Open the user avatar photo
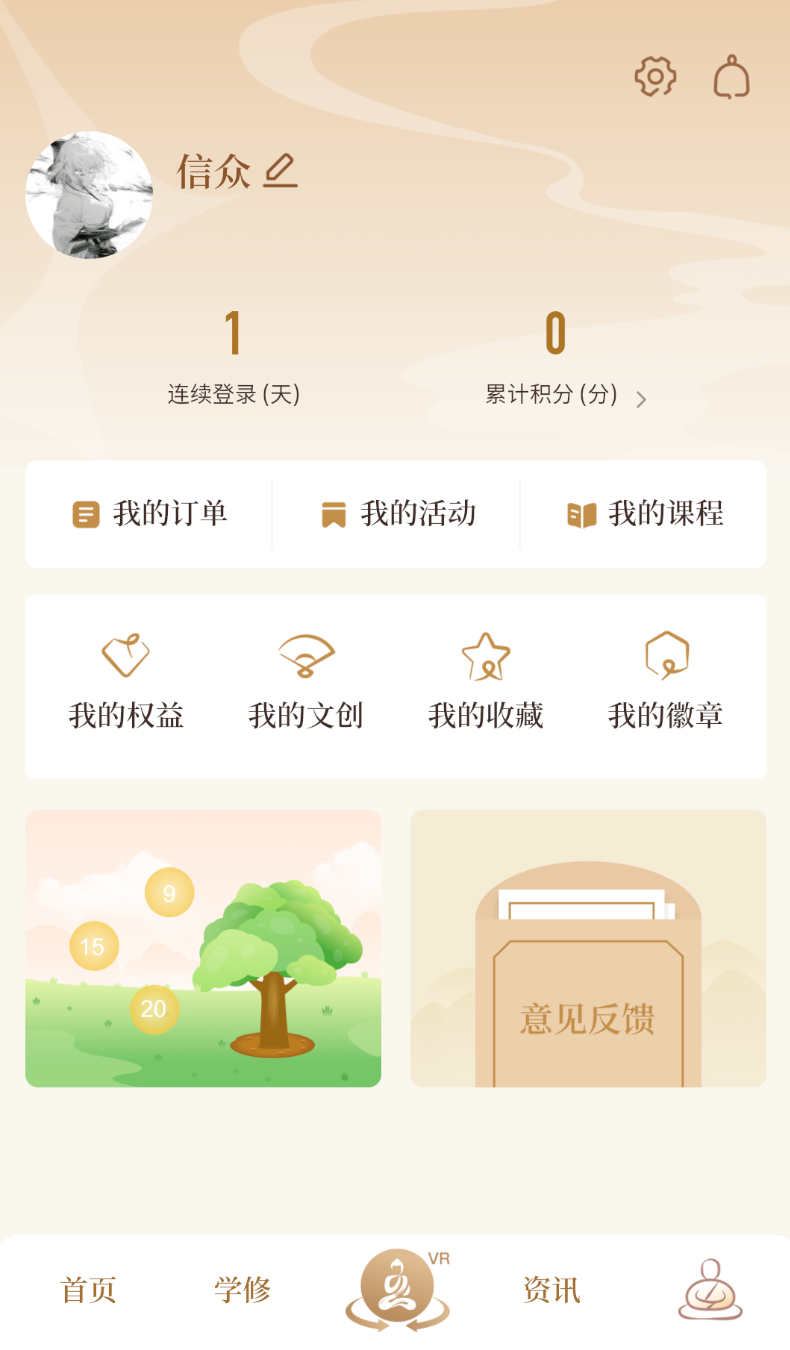Screen dimensions: 790x1350 tap(89, 196)
